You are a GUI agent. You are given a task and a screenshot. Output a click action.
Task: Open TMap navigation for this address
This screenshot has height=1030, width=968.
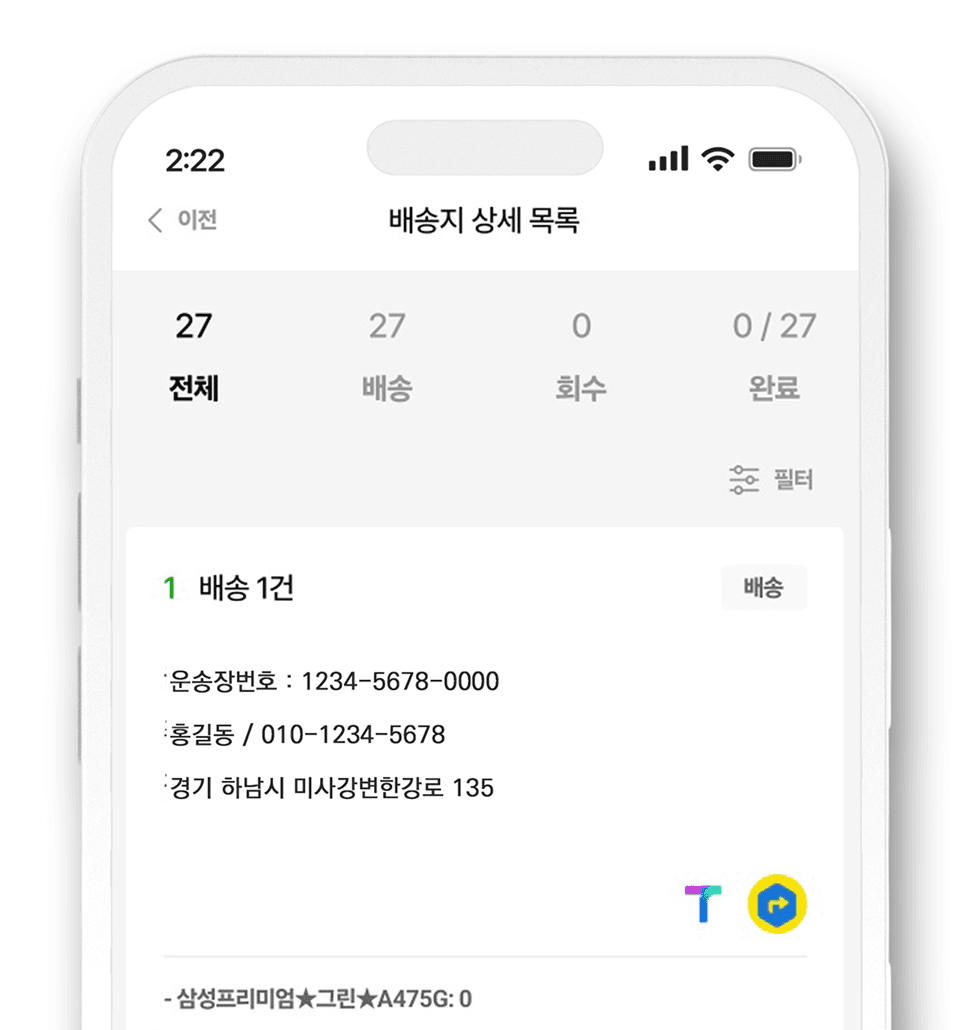click(705, 904)
